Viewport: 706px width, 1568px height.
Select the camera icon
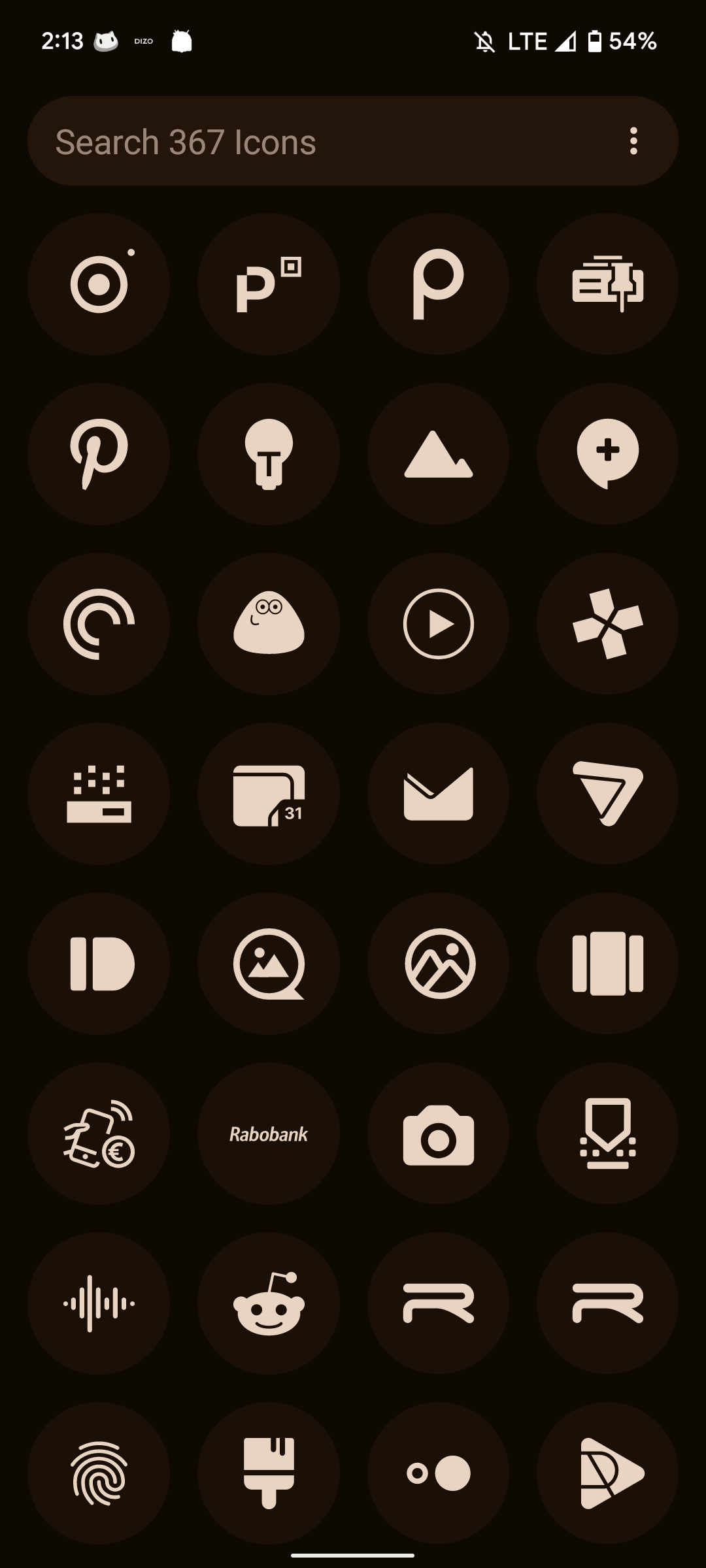point(438,1133)
